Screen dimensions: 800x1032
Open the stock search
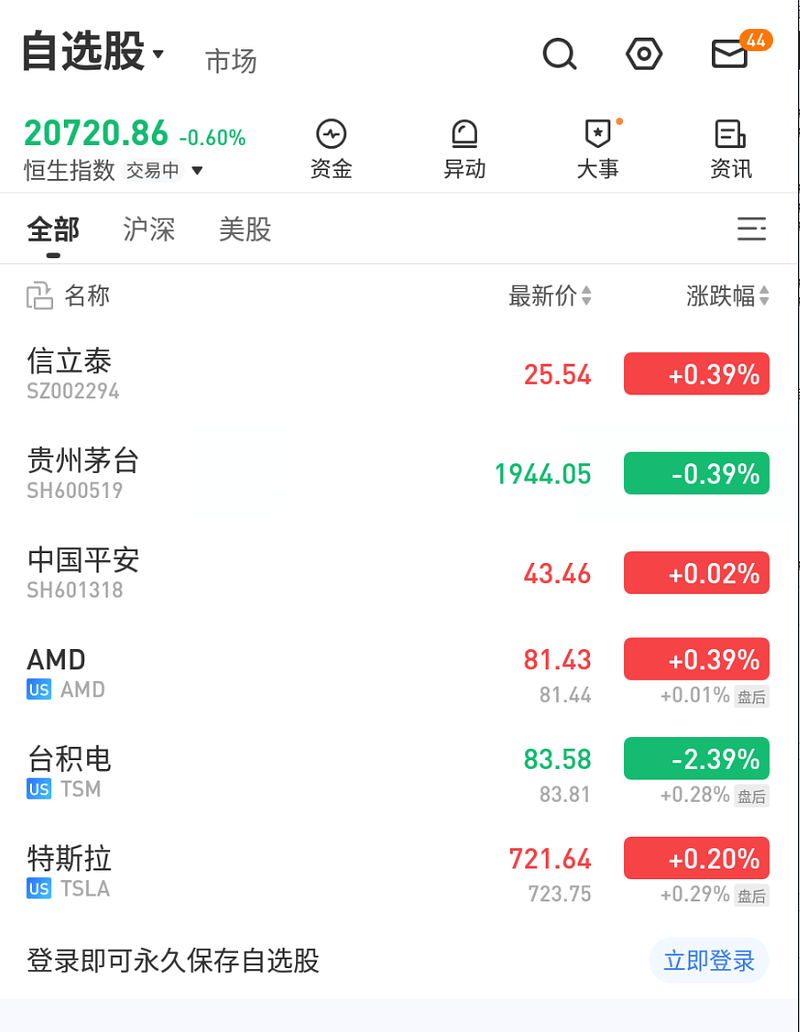tap(559, 53)
